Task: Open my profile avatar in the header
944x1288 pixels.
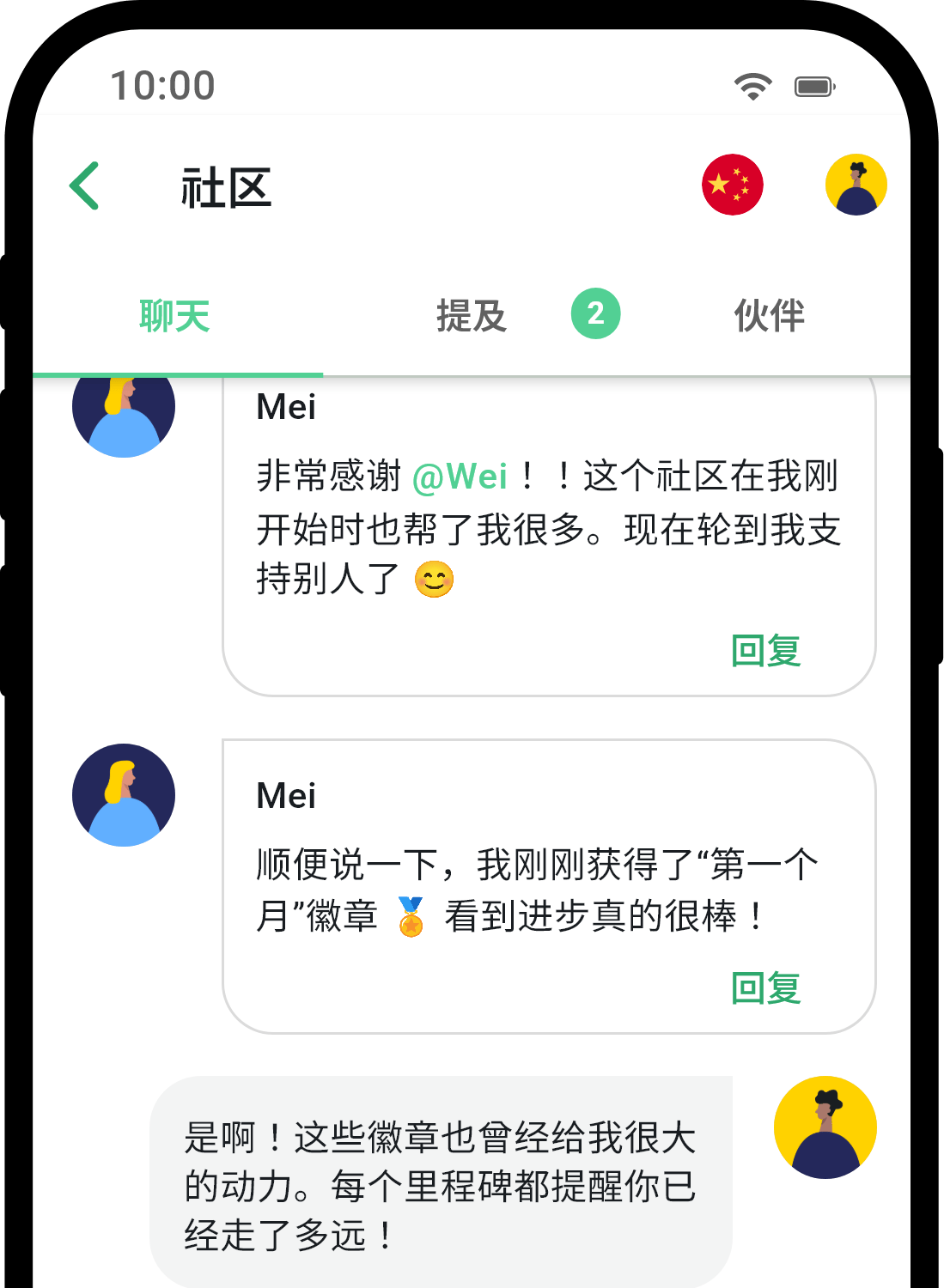Action: [856, 185]
